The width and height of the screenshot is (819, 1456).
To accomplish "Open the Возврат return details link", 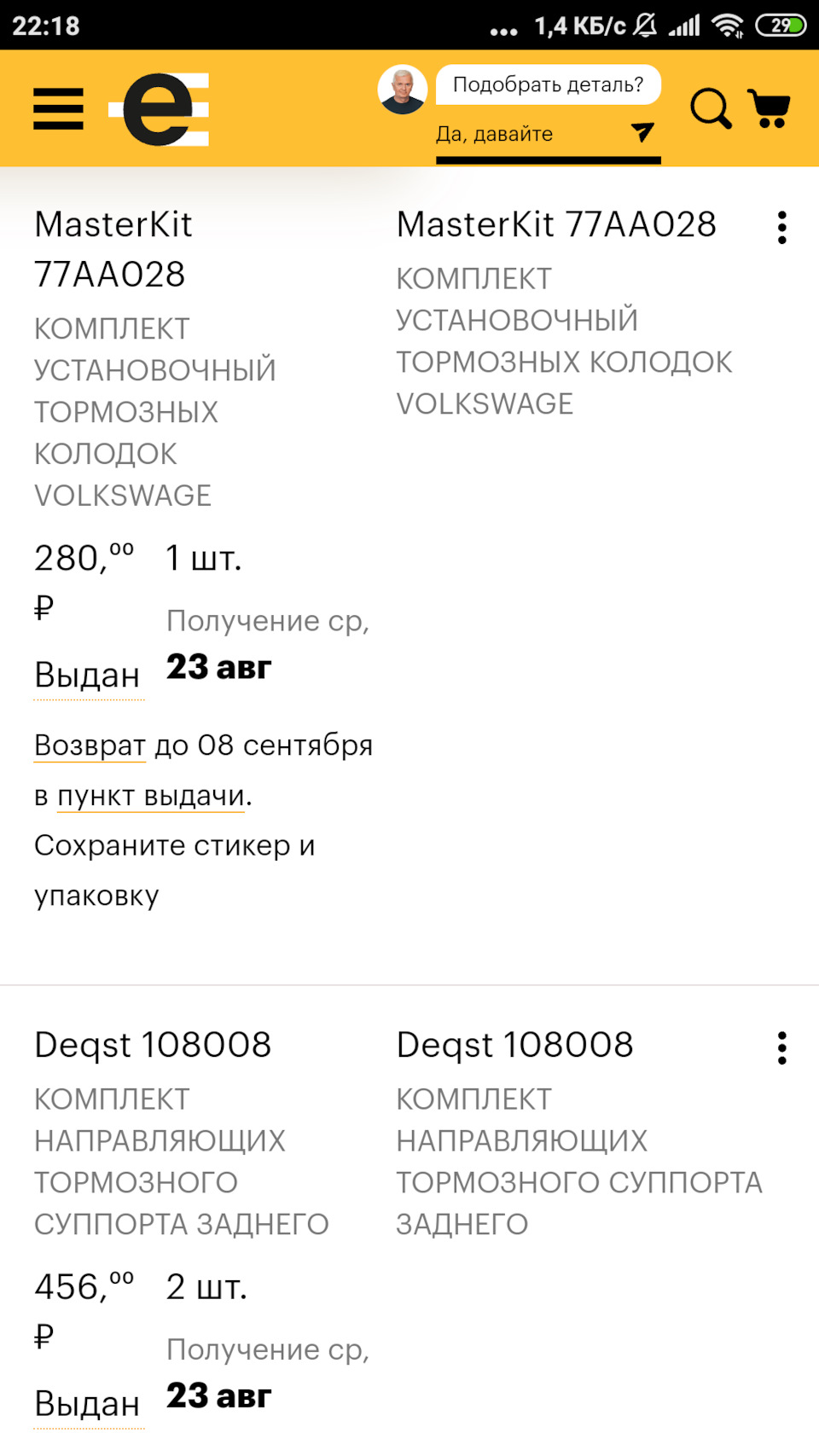I will tap(89, 745).
